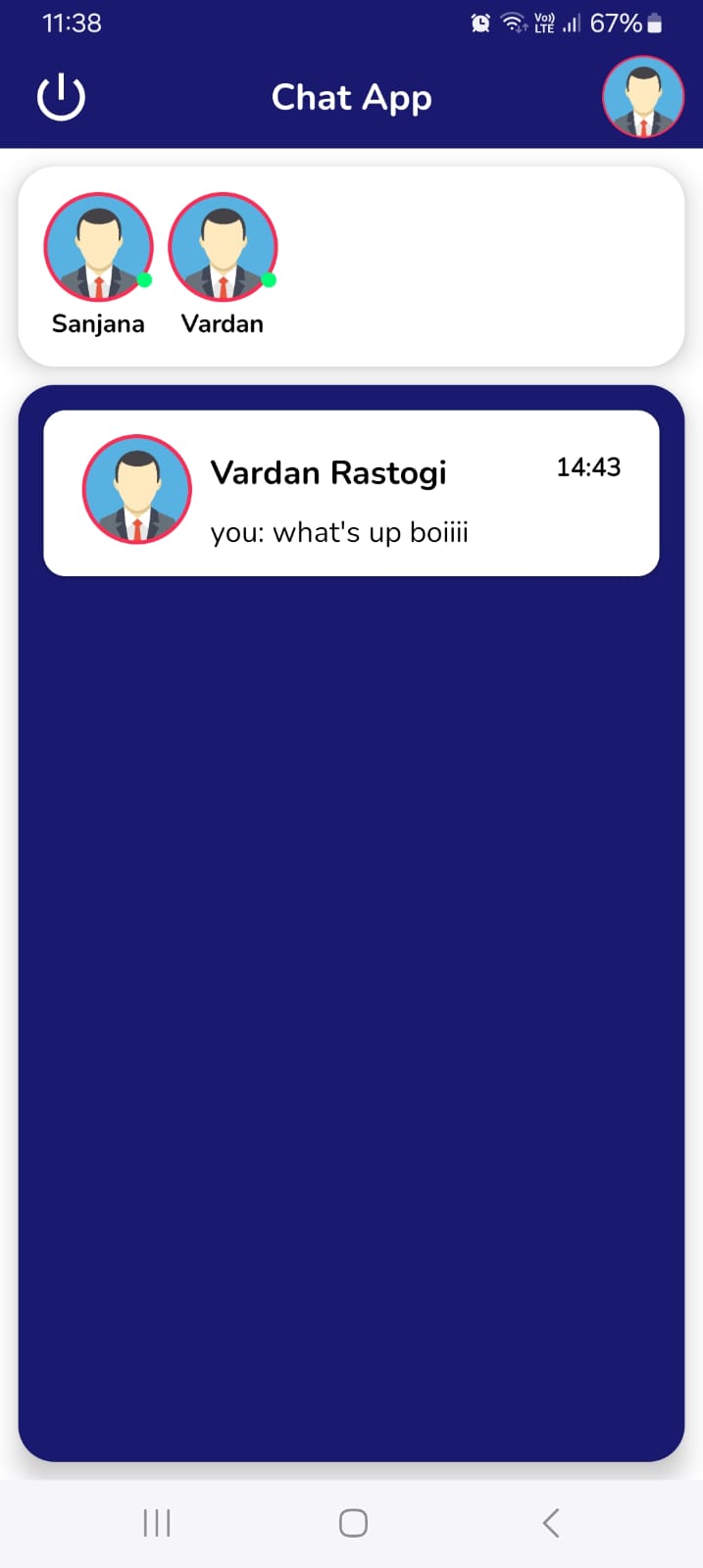
Task: Open your profile avatar in header
Action: 643,97
